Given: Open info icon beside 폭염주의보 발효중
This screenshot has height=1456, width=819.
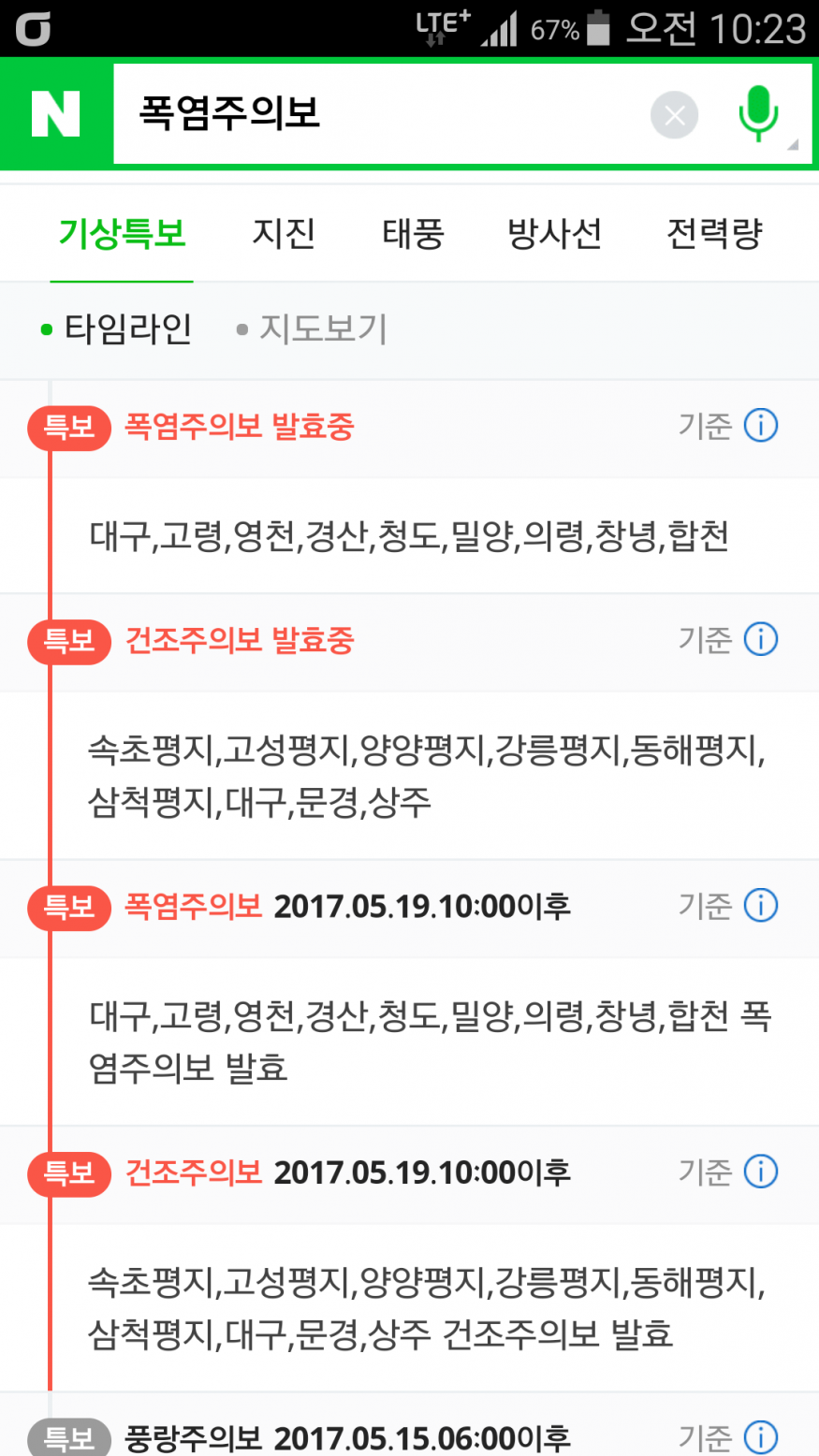Looking at the screenshot, I should [x=760, y=426].
